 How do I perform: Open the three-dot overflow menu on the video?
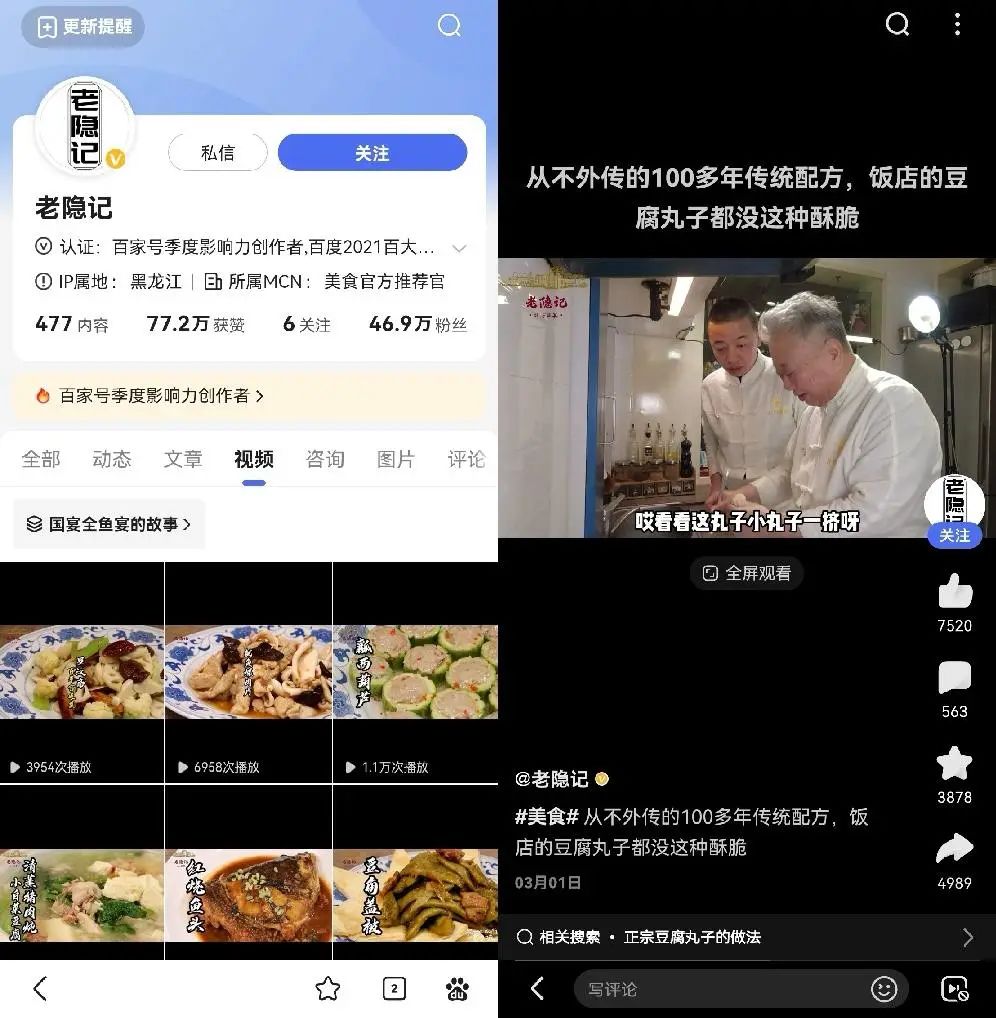pos(957,25)
